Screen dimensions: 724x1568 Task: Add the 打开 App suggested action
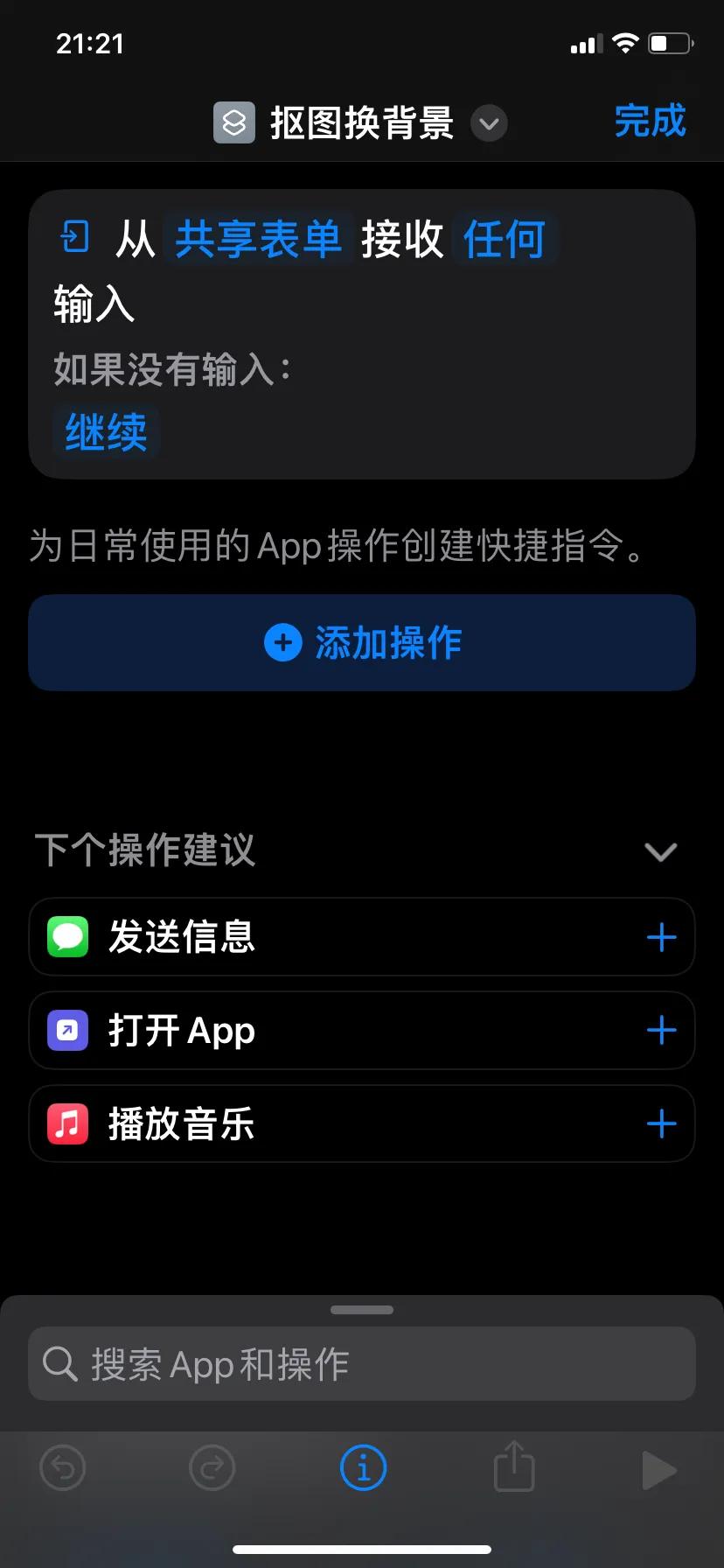(x=661, y=1031)
